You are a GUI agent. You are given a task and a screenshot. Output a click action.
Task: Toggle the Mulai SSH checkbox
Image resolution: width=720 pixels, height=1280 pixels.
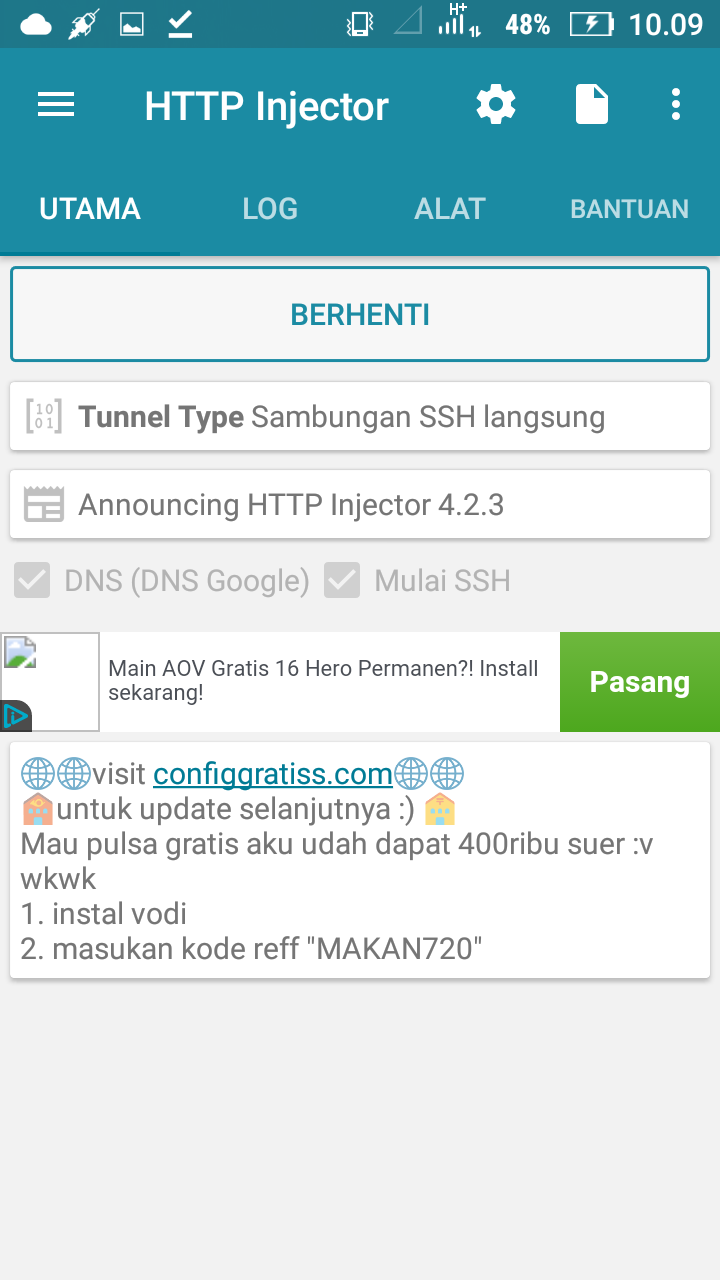(x=342, y=581)
